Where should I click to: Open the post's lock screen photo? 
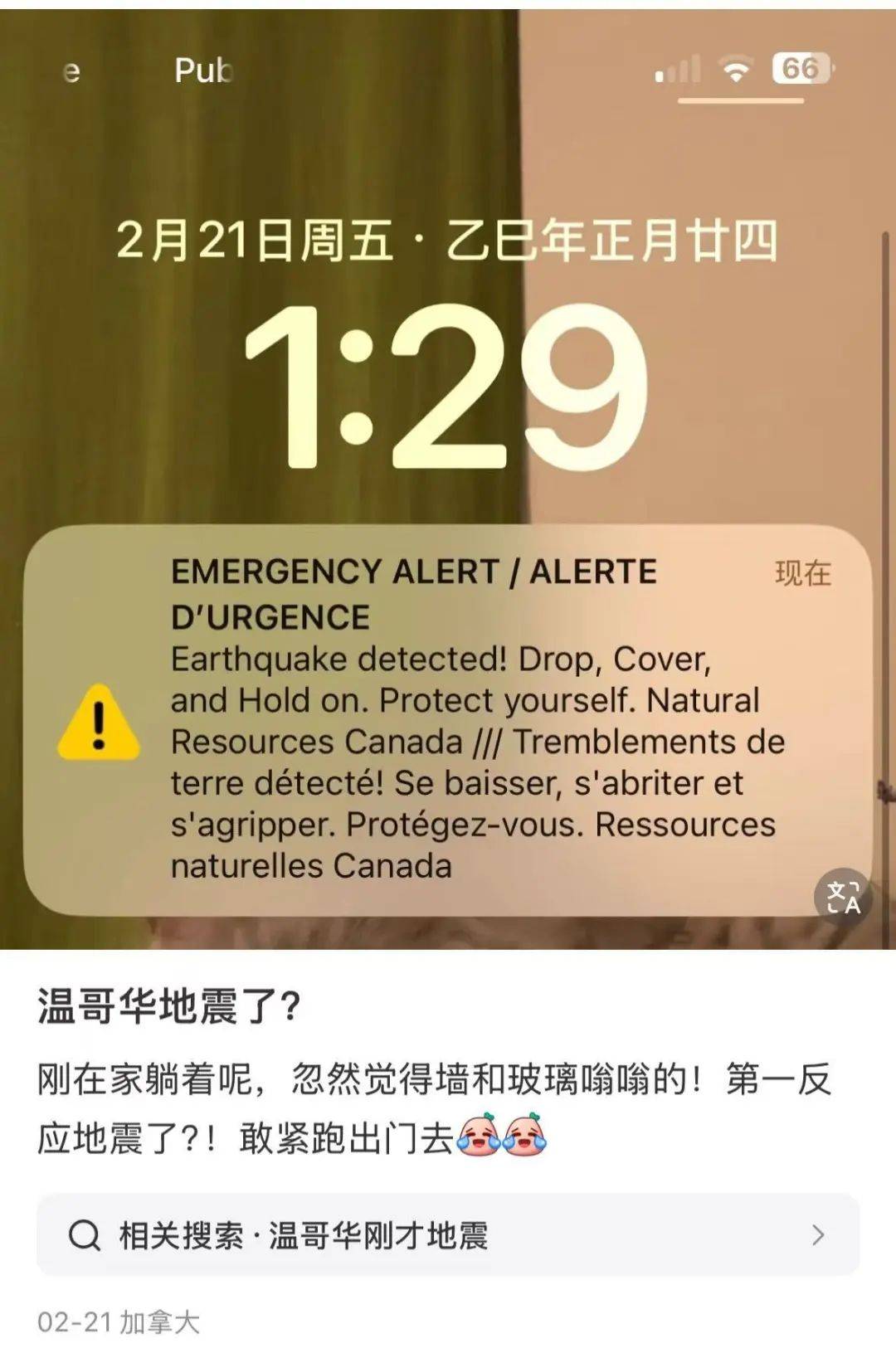448,332
